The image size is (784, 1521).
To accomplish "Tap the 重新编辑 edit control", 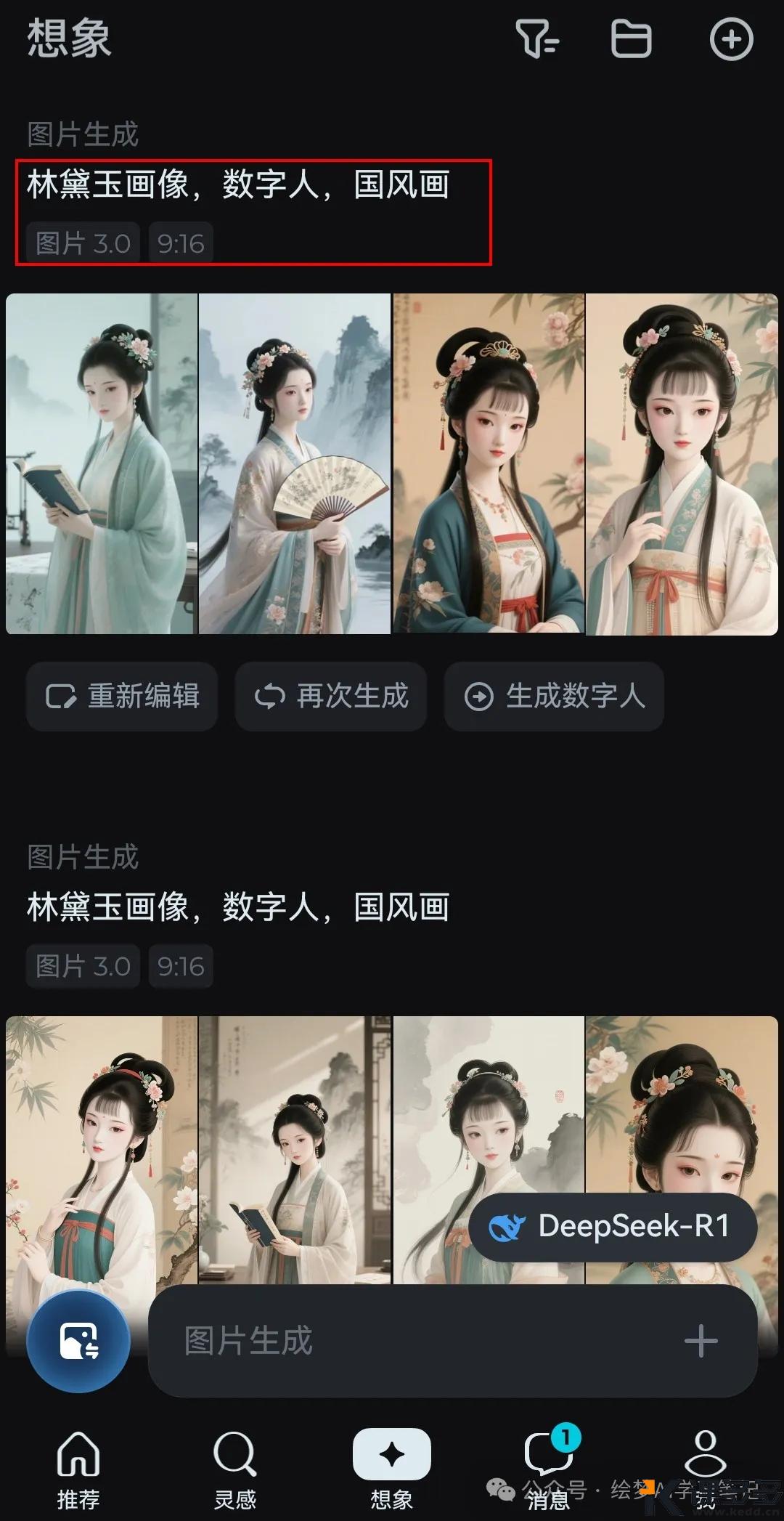I will (122, 697).
